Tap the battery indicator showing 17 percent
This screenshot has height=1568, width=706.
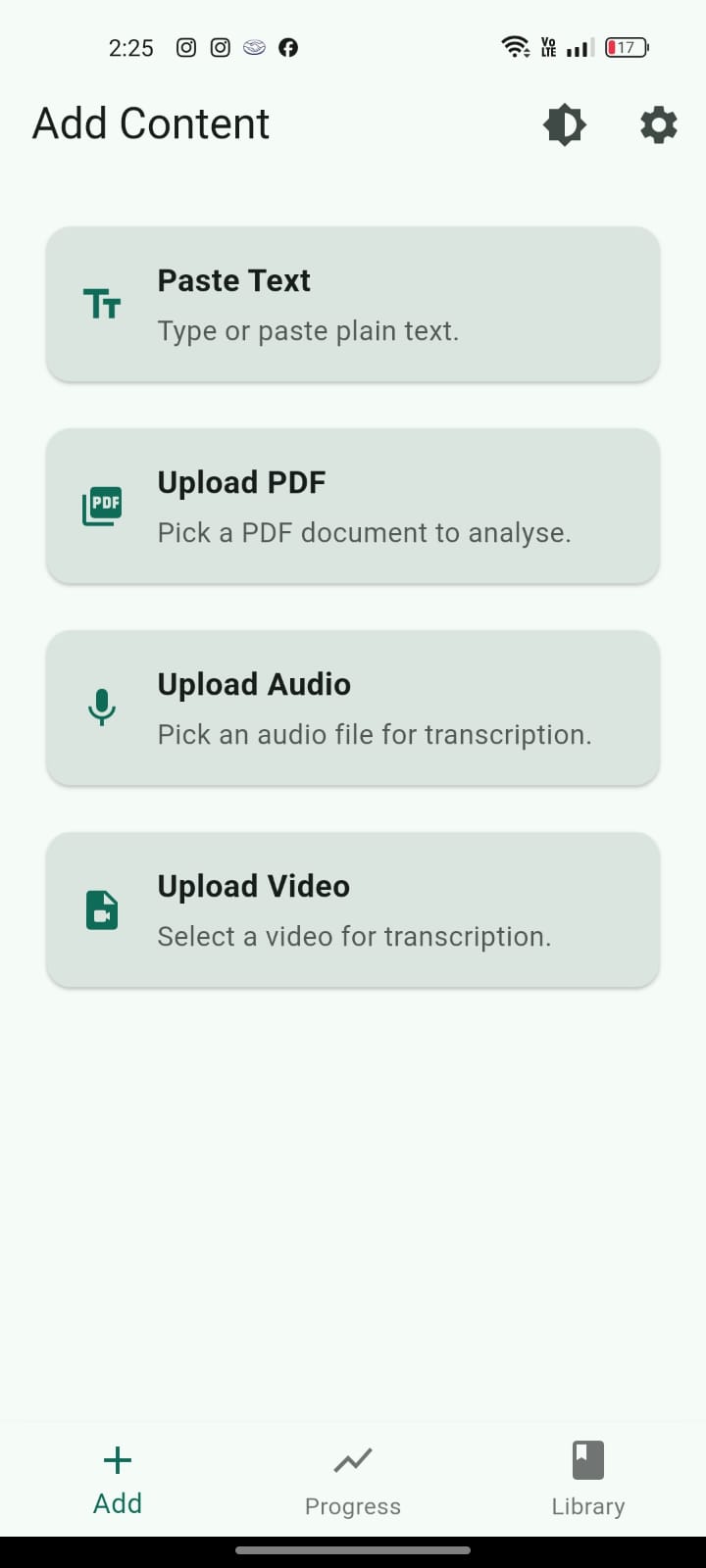click(x=625, y=46)
